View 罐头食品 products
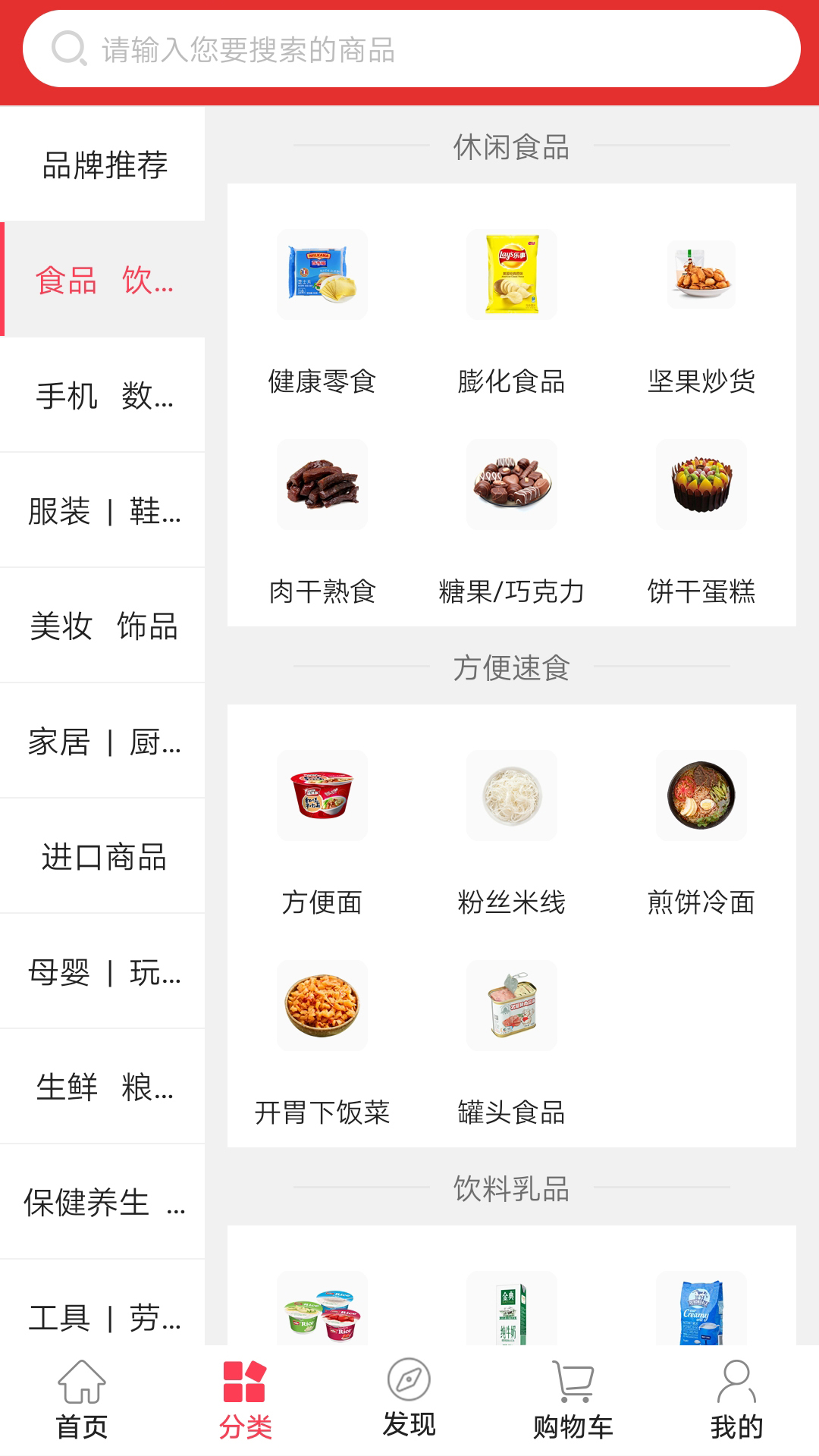The width and height of the screenshot is (819, 1456). coord(512,1042)
